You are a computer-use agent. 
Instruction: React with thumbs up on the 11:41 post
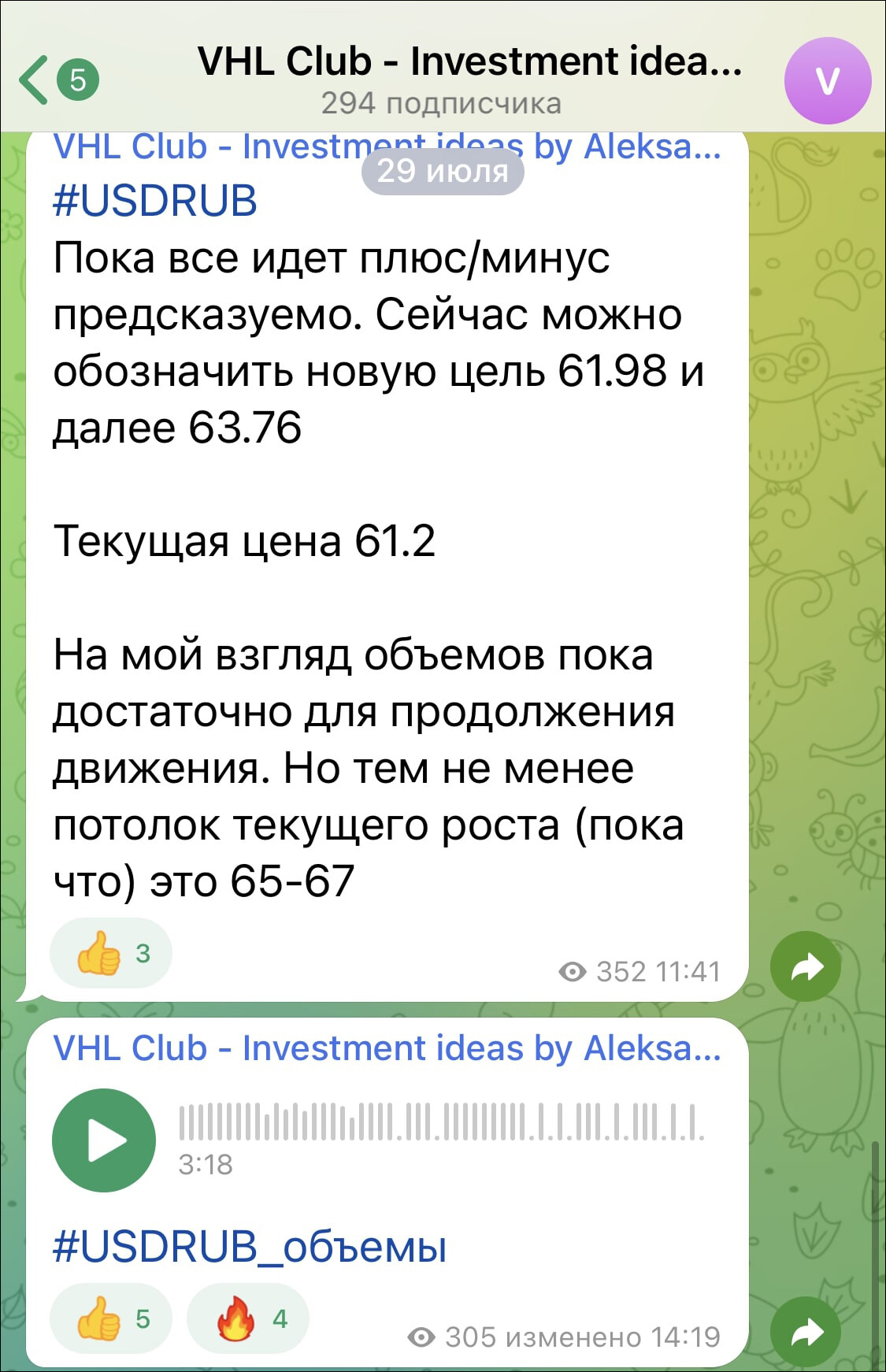tap(110, 953)
